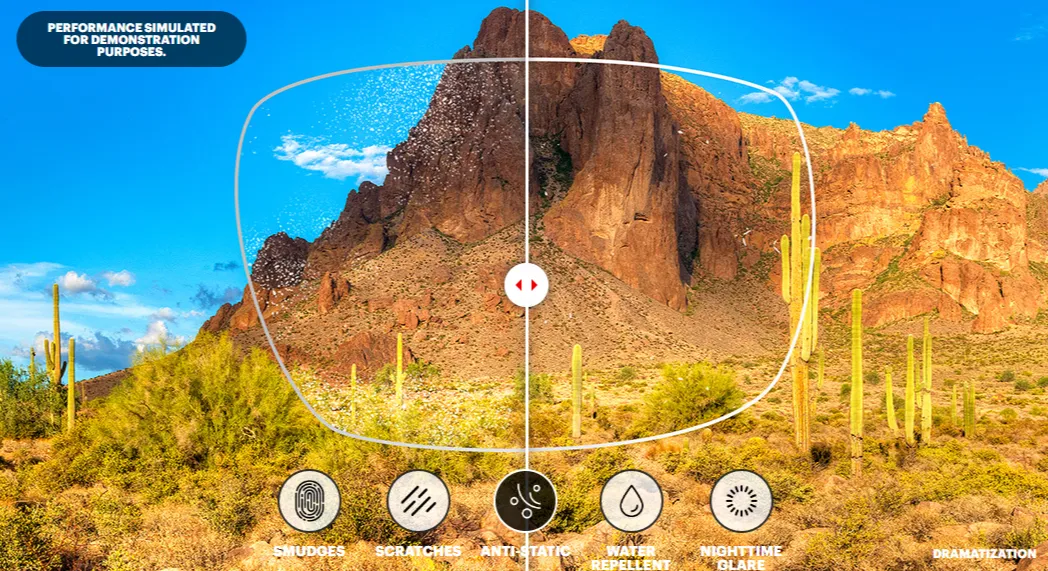Screen dimensions: 1048x571
Task: Open the Nighttime Glare demo
Action: pos(741,501)
